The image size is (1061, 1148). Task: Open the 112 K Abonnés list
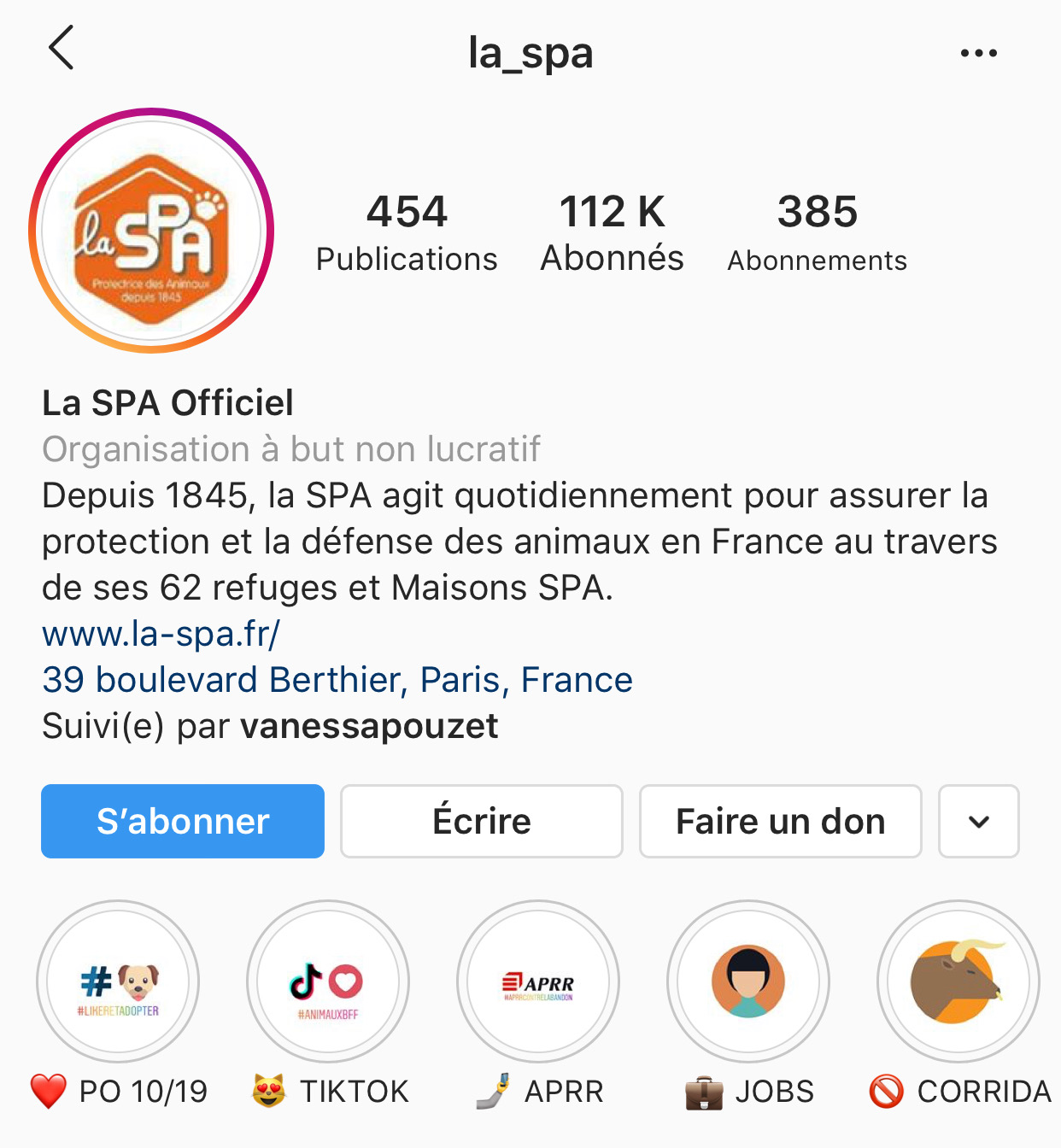(x=612, y=232)
